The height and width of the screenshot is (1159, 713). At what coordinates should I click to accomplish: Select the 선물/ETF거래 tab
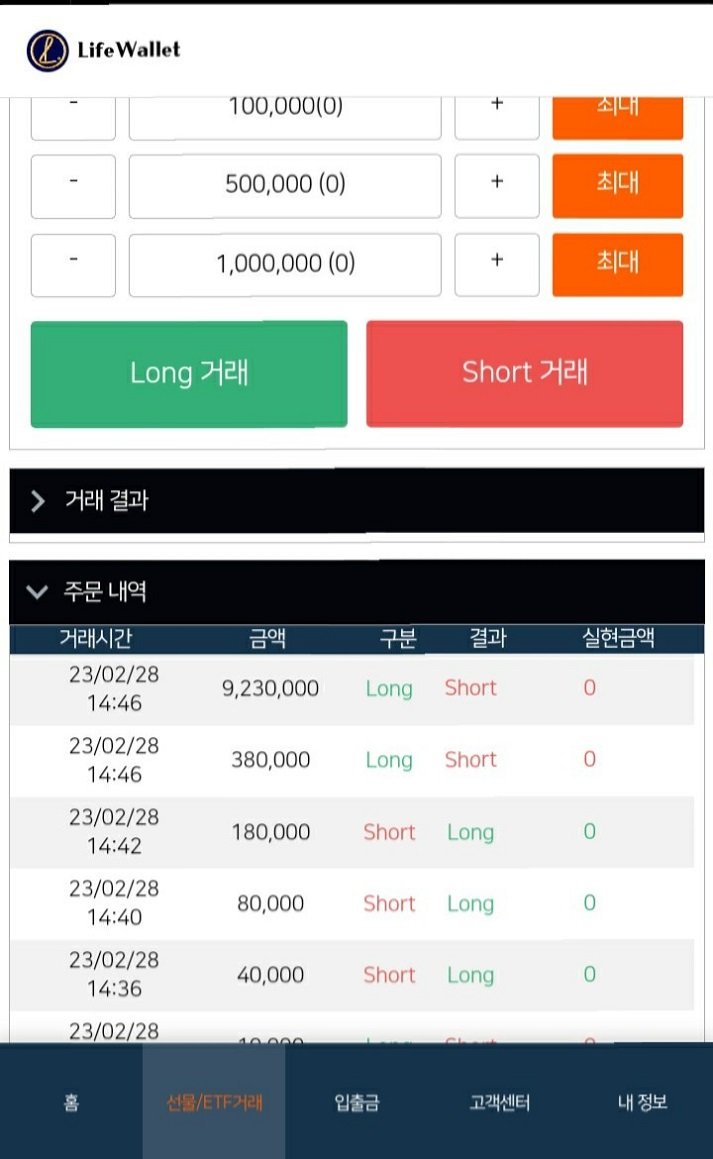214,1103
